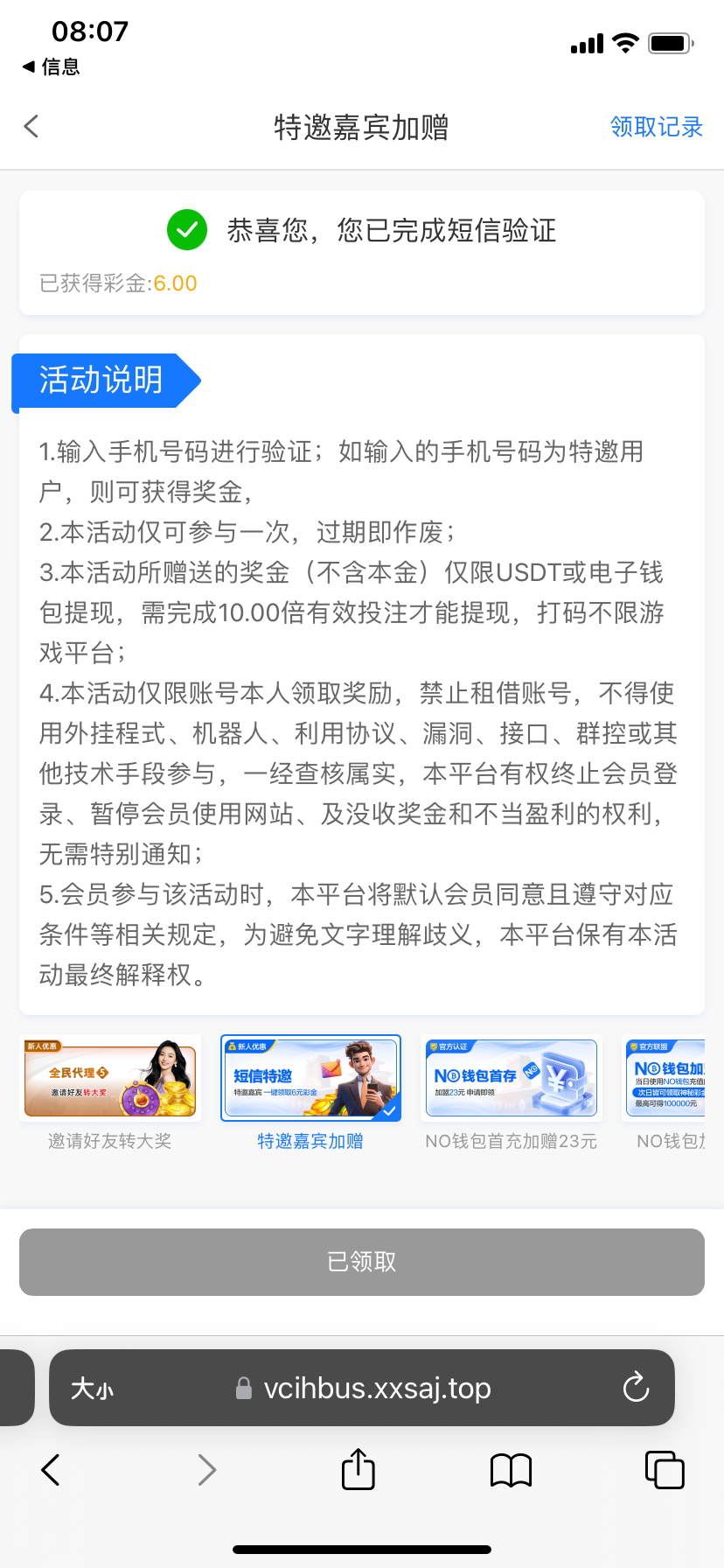Show all open Safari tabs
The image size is (724, 1568).
(664, 1470)
